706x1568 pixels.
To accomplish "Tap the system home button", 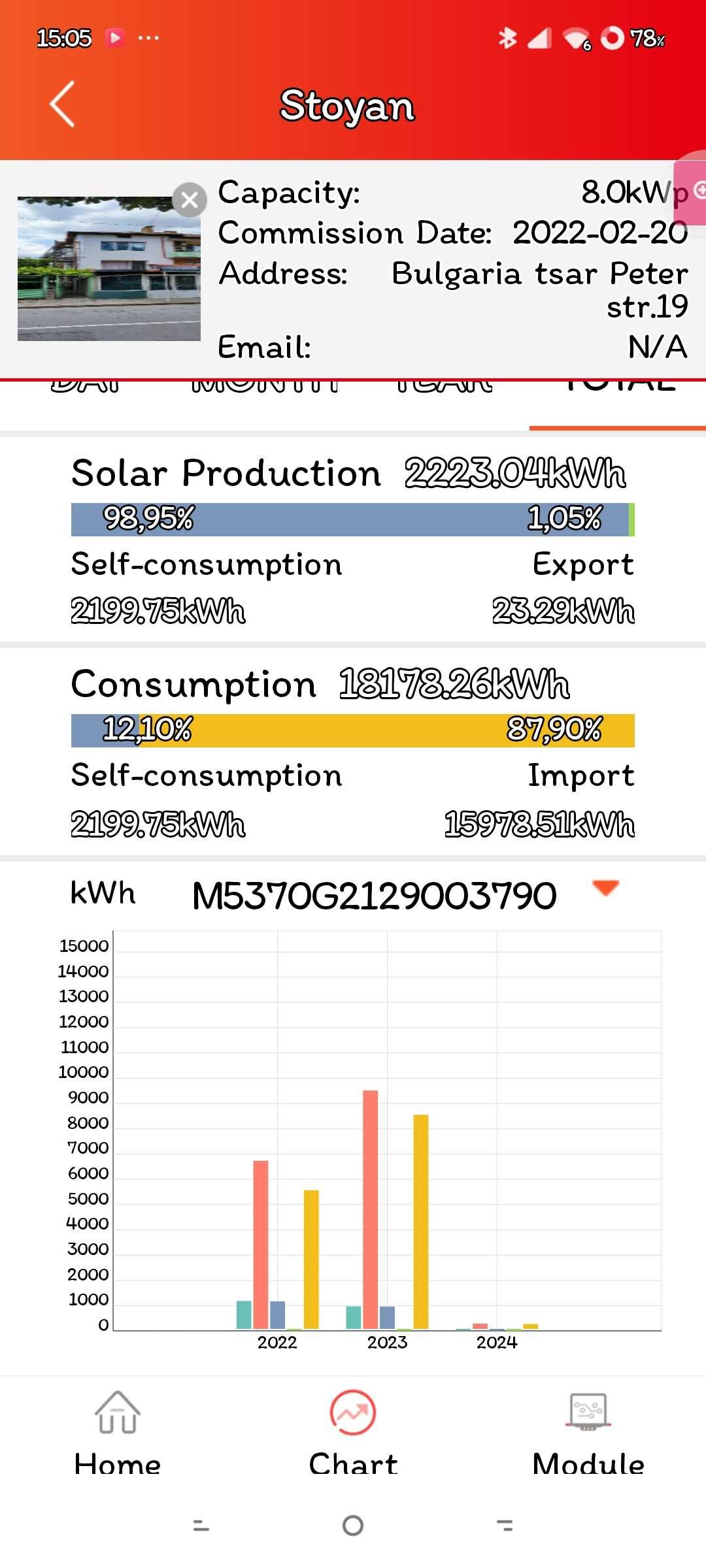I will click(x=353, y=1526).
